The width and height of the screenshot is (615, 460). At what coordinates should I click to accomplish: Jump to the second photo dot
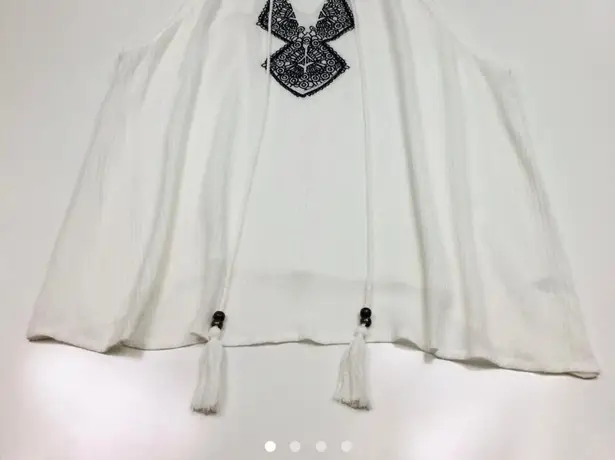[295, 446]
